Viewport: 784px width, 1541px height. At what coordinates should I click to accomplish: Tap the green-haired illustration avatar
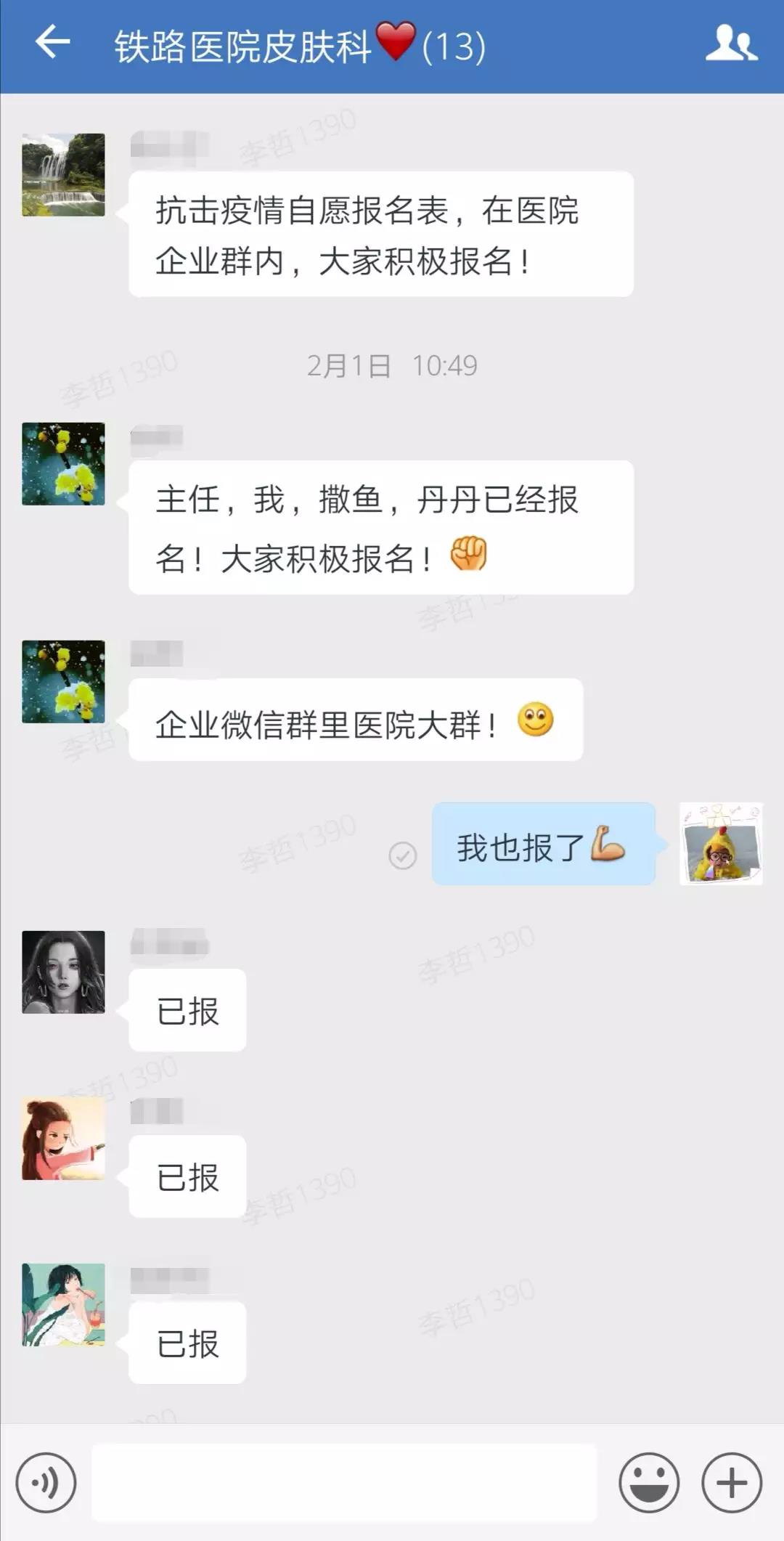tap(63, 1304)
